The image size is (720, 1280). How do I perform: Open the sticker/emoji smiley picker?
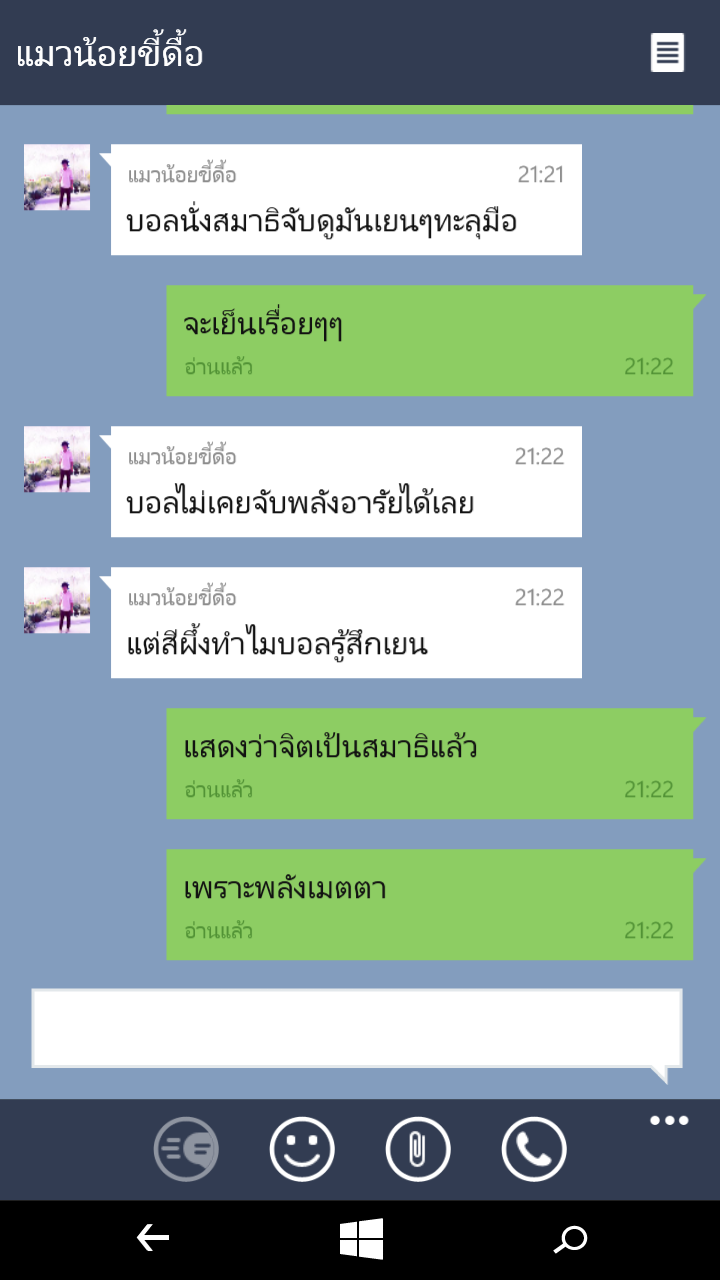click(302, 1149)
